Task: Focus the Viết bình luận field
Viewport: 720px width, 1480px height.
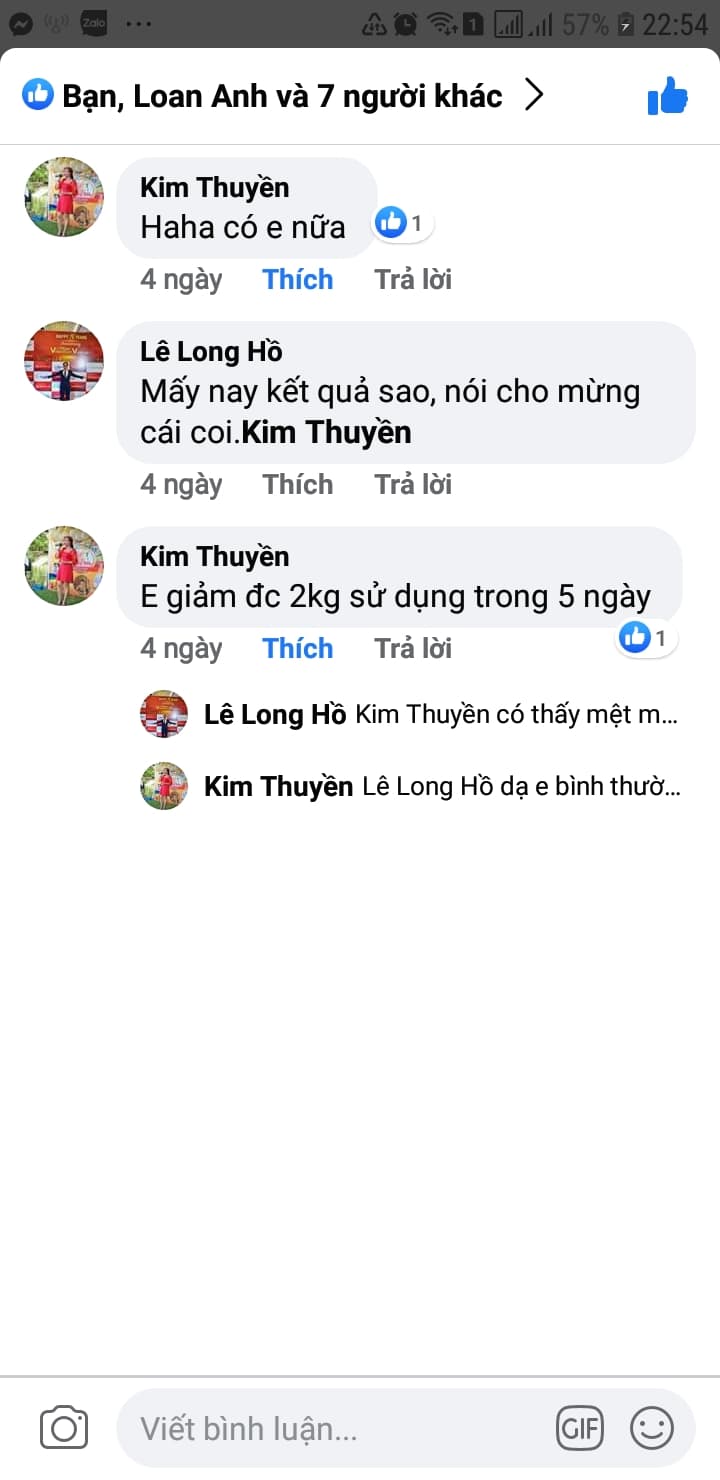Action: (x=330, y=1428)
